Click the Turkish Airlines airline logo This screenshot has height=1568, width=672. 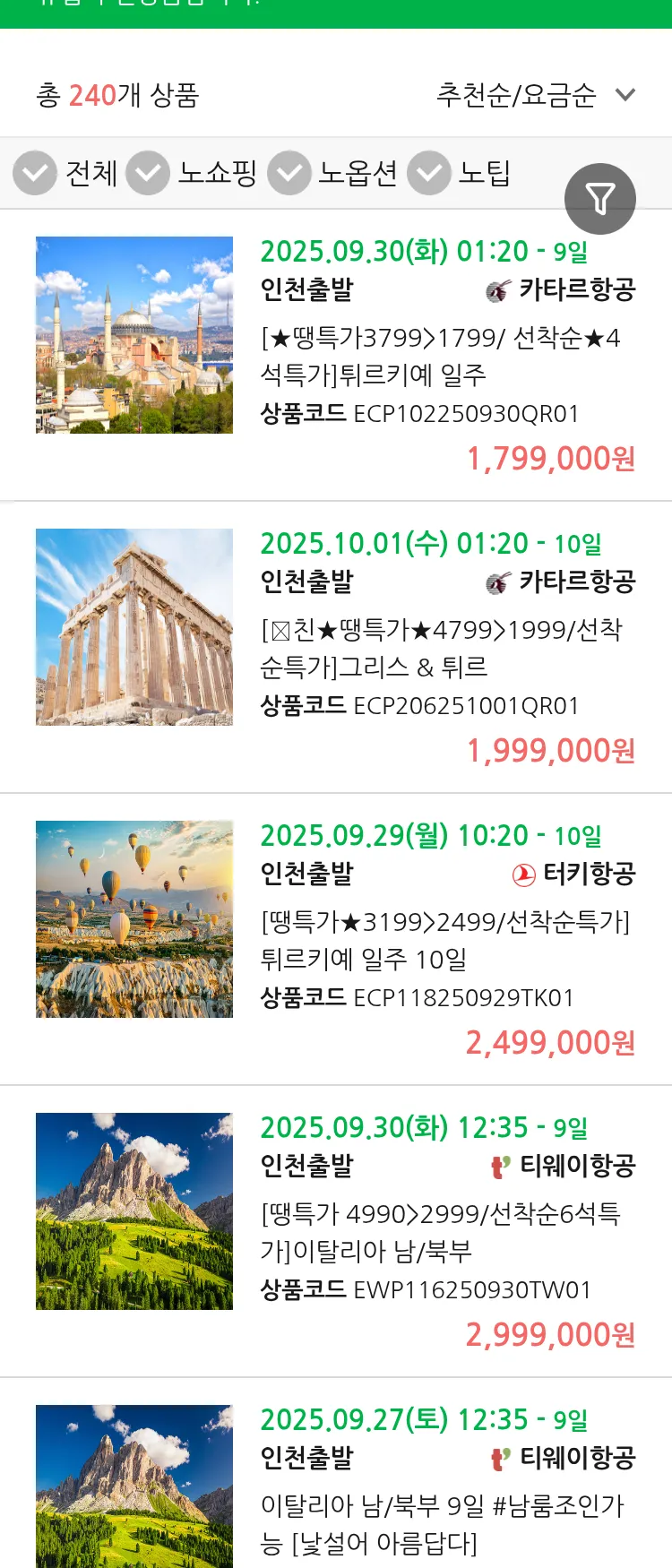point(522,875)
